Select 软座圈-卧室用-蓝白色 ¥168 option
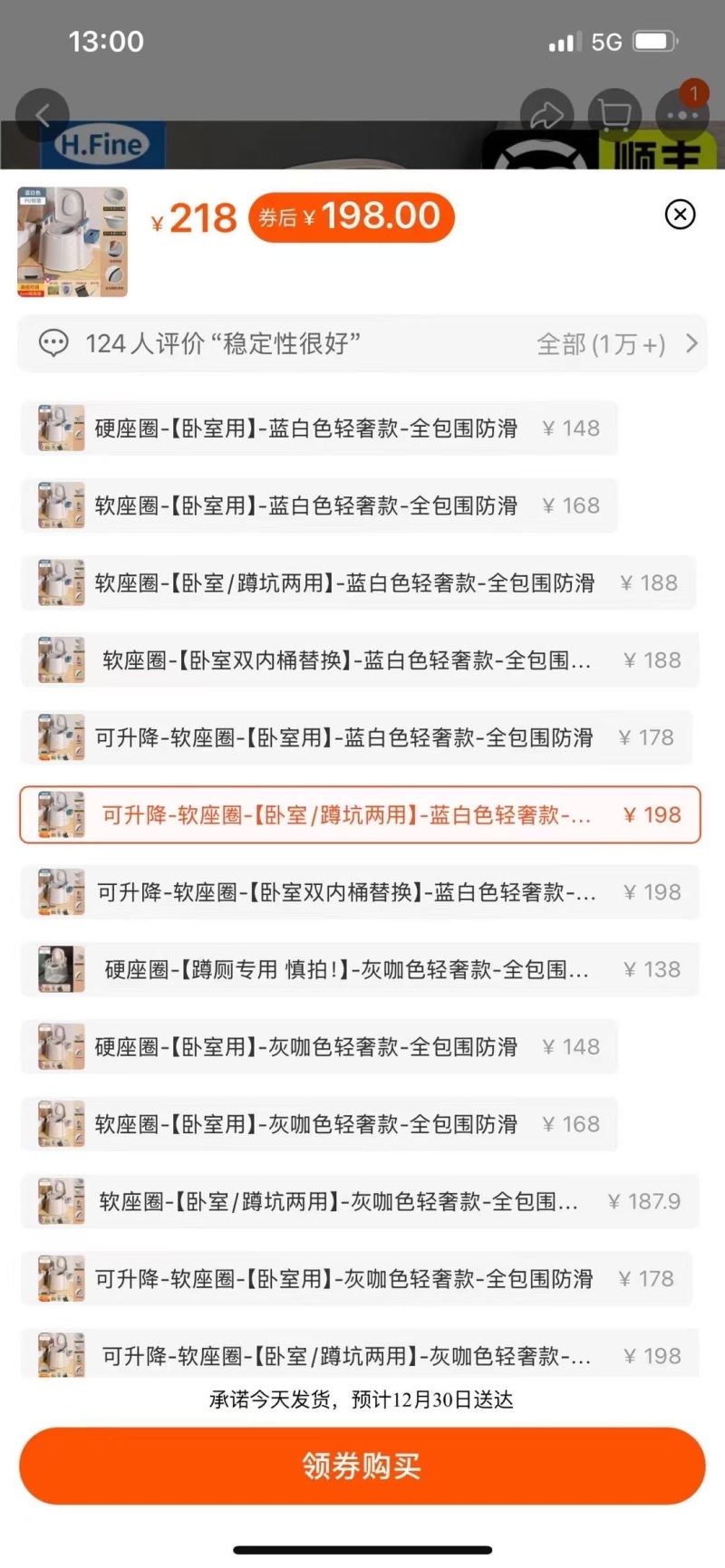Viewport: 725px width, 1568px height. [319, 505]
